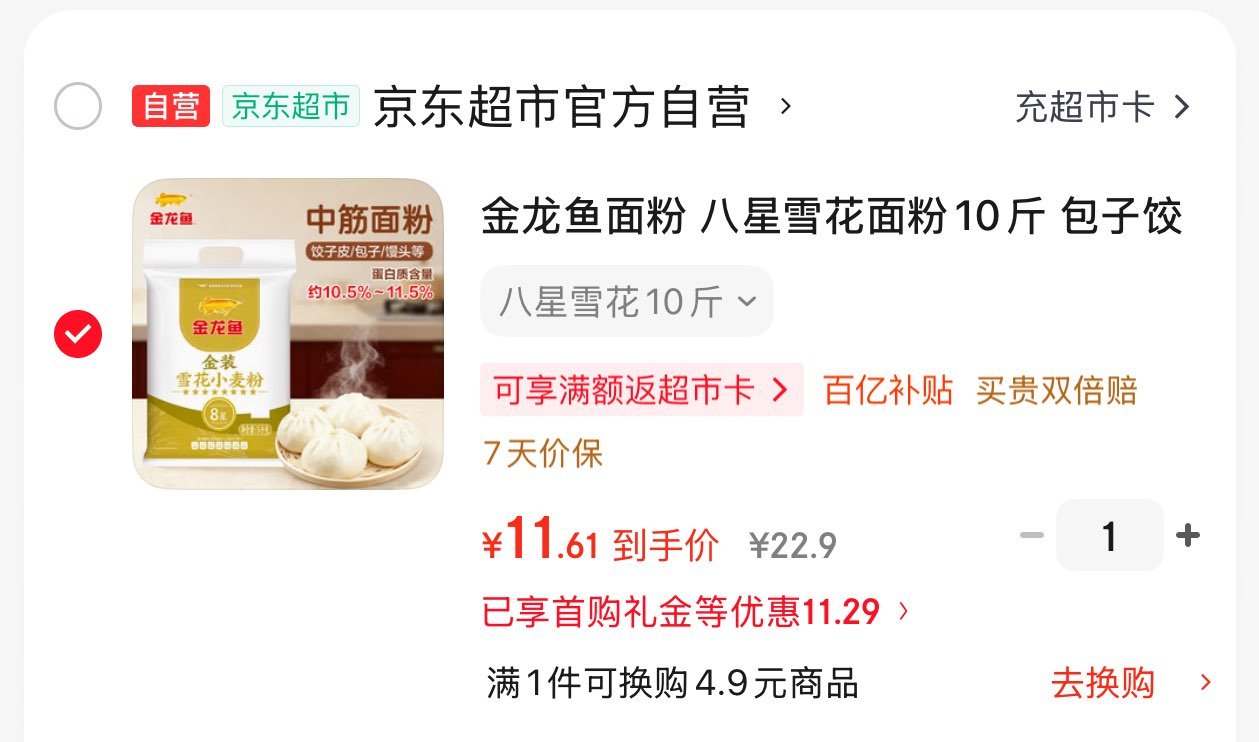Open the 金龙鱼面粉 八星雪花面粉 product title
Viewport: 1259px width, 742px height.
(x=831, y=216)
